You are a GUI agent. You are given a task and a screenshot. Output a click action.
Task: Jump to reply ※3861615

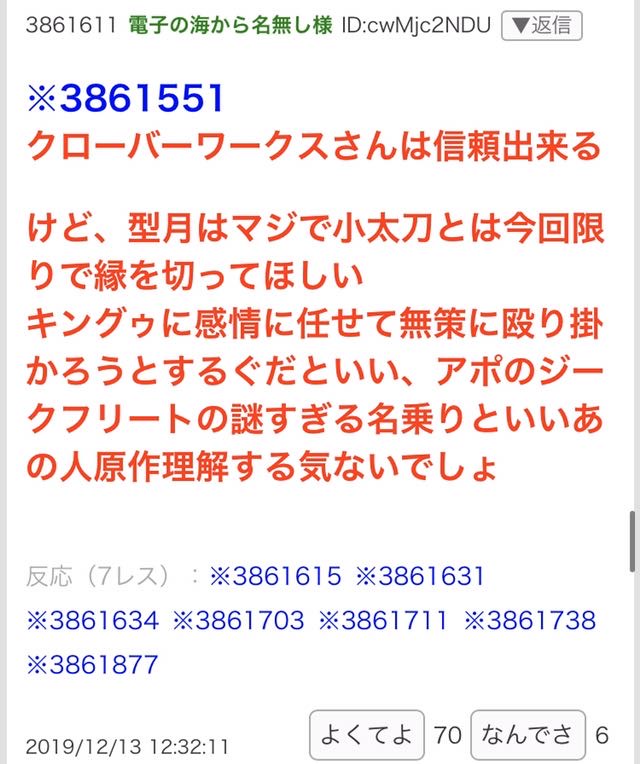275,576
